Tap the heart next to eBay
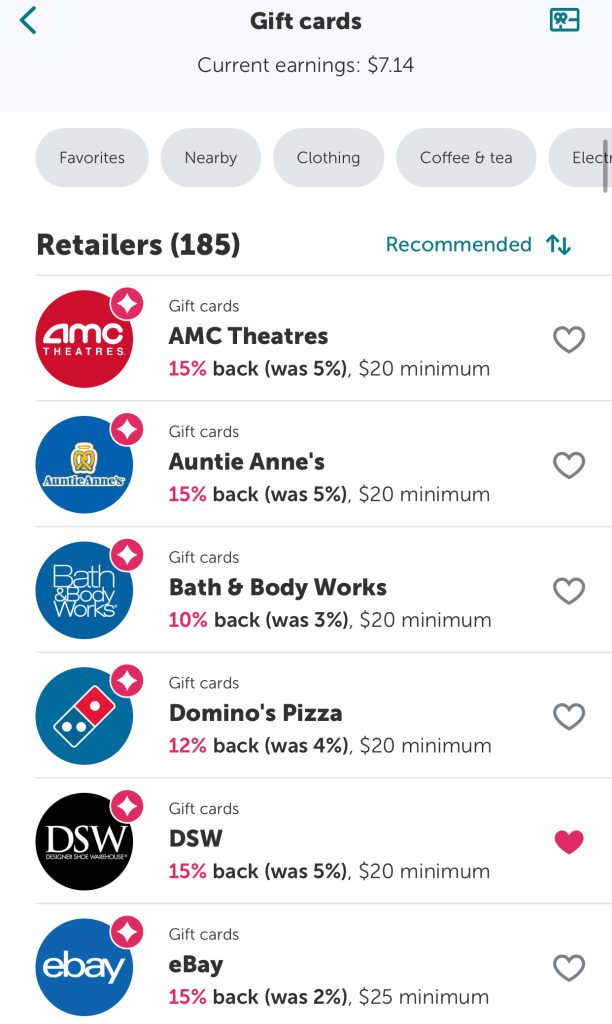This screenshot has width=612, height=1024. 569,967
